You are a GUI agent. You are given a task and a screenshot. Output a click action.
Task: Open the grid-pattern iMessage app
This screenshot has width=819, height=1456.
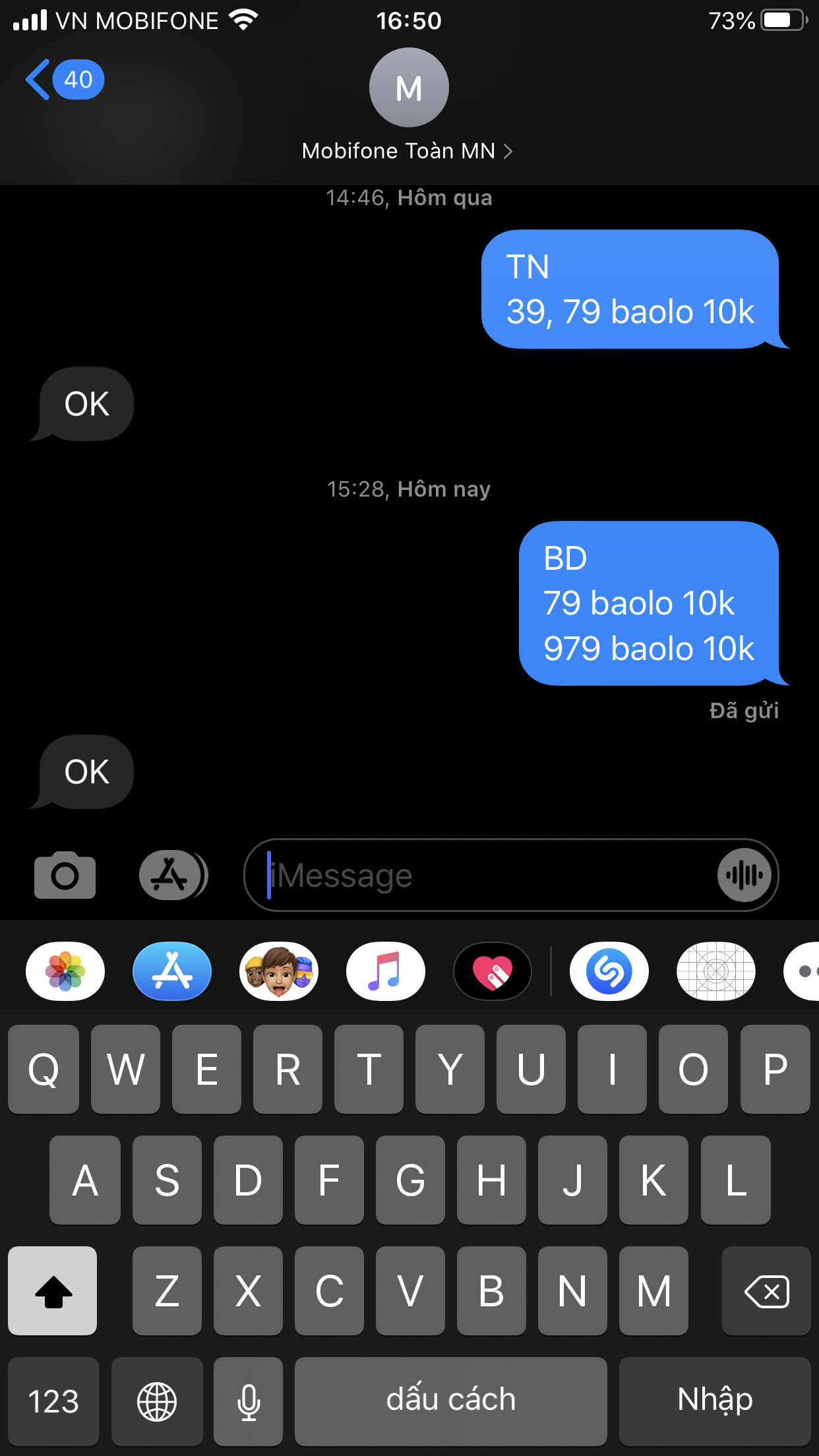tap(716, 971)
